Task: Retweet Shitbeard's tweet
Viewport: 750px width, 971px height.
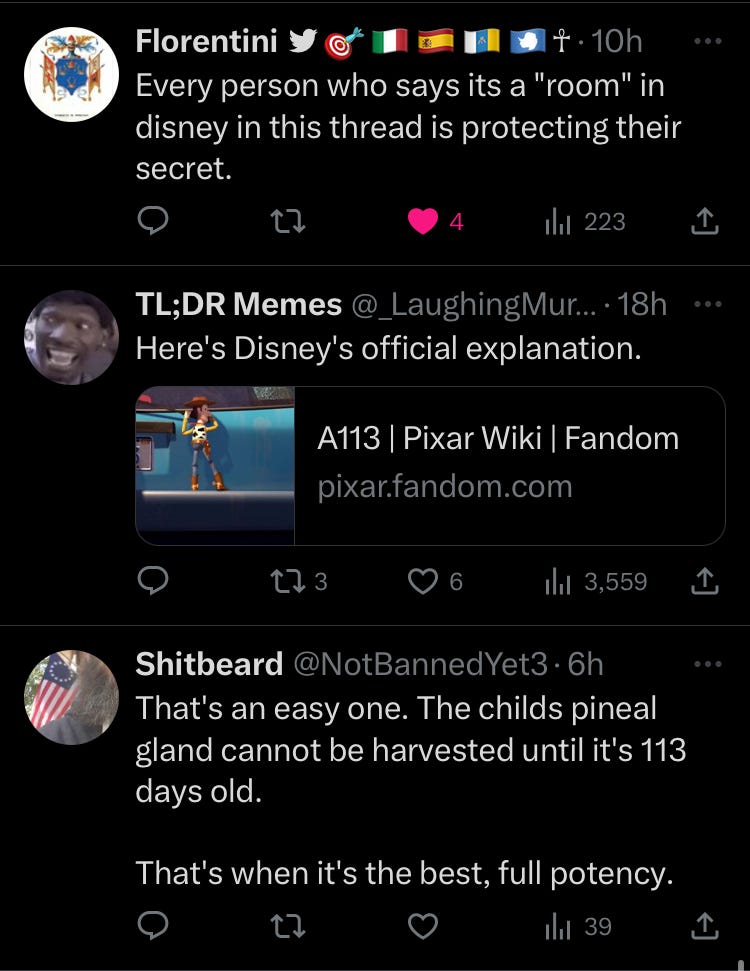Action: point(287,927)
